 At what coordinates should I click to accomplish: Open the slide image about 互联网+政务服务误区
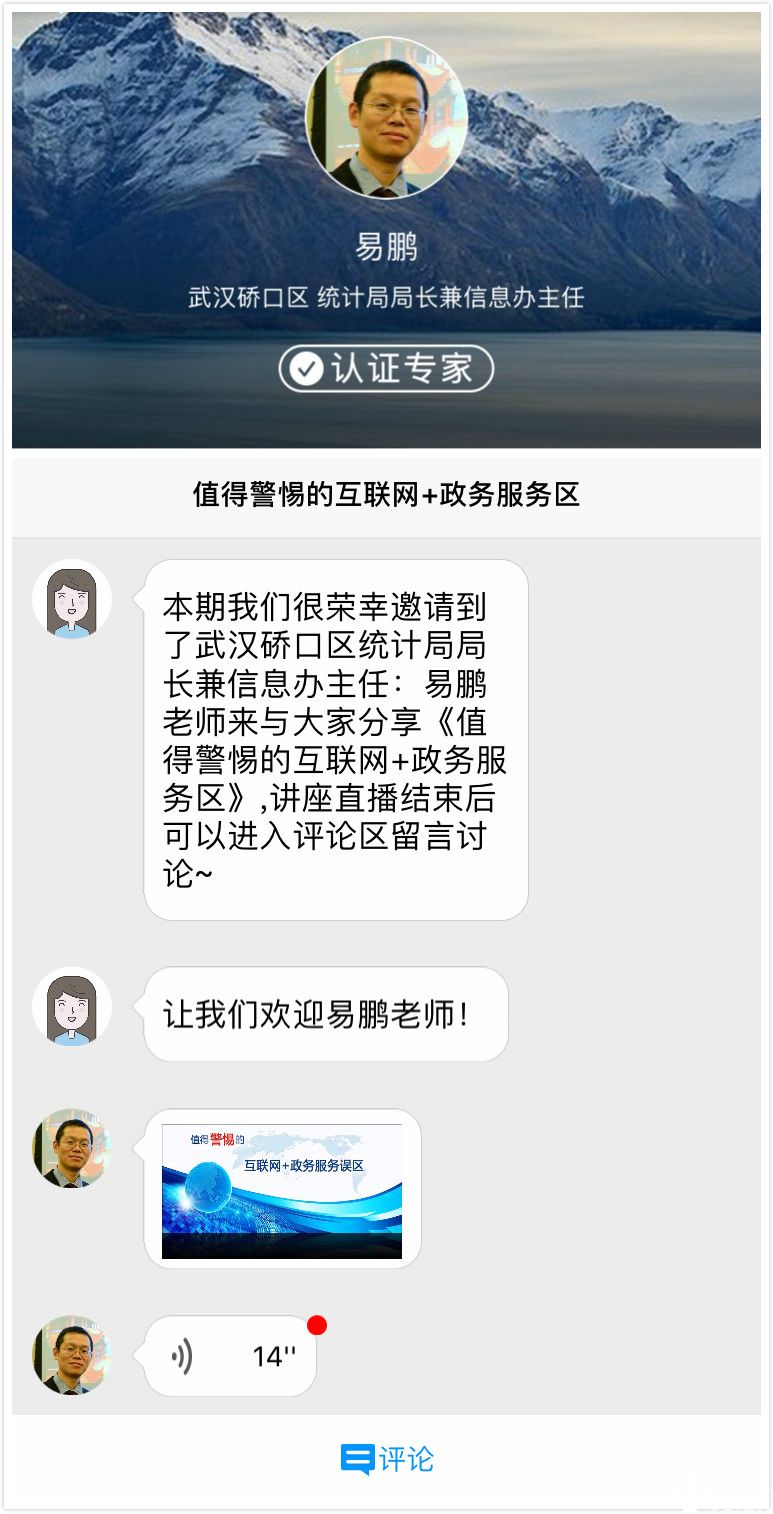click(x=282, y=1190)
